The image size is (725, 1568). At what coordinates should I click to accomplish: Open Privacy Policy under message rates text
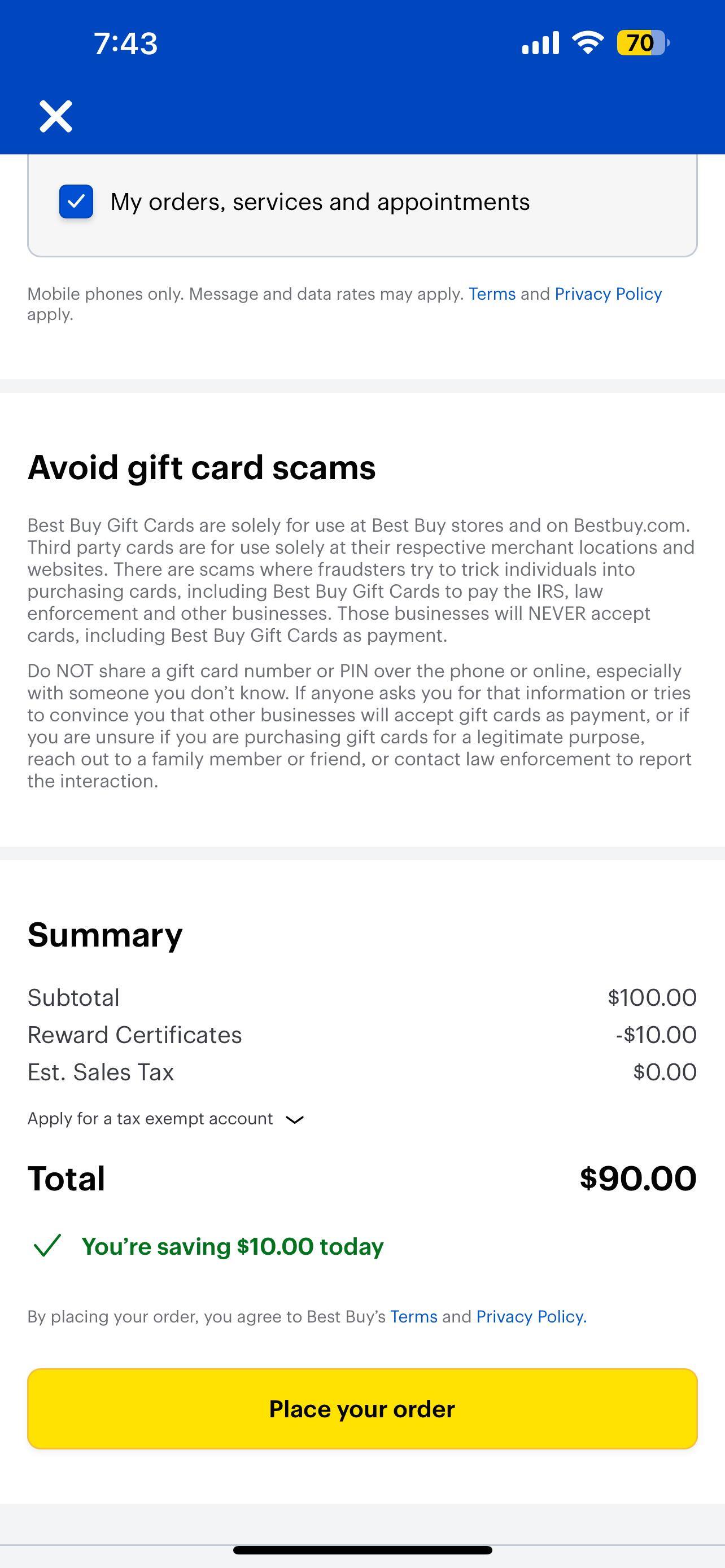pyautogui.click(x=608, y=294)
